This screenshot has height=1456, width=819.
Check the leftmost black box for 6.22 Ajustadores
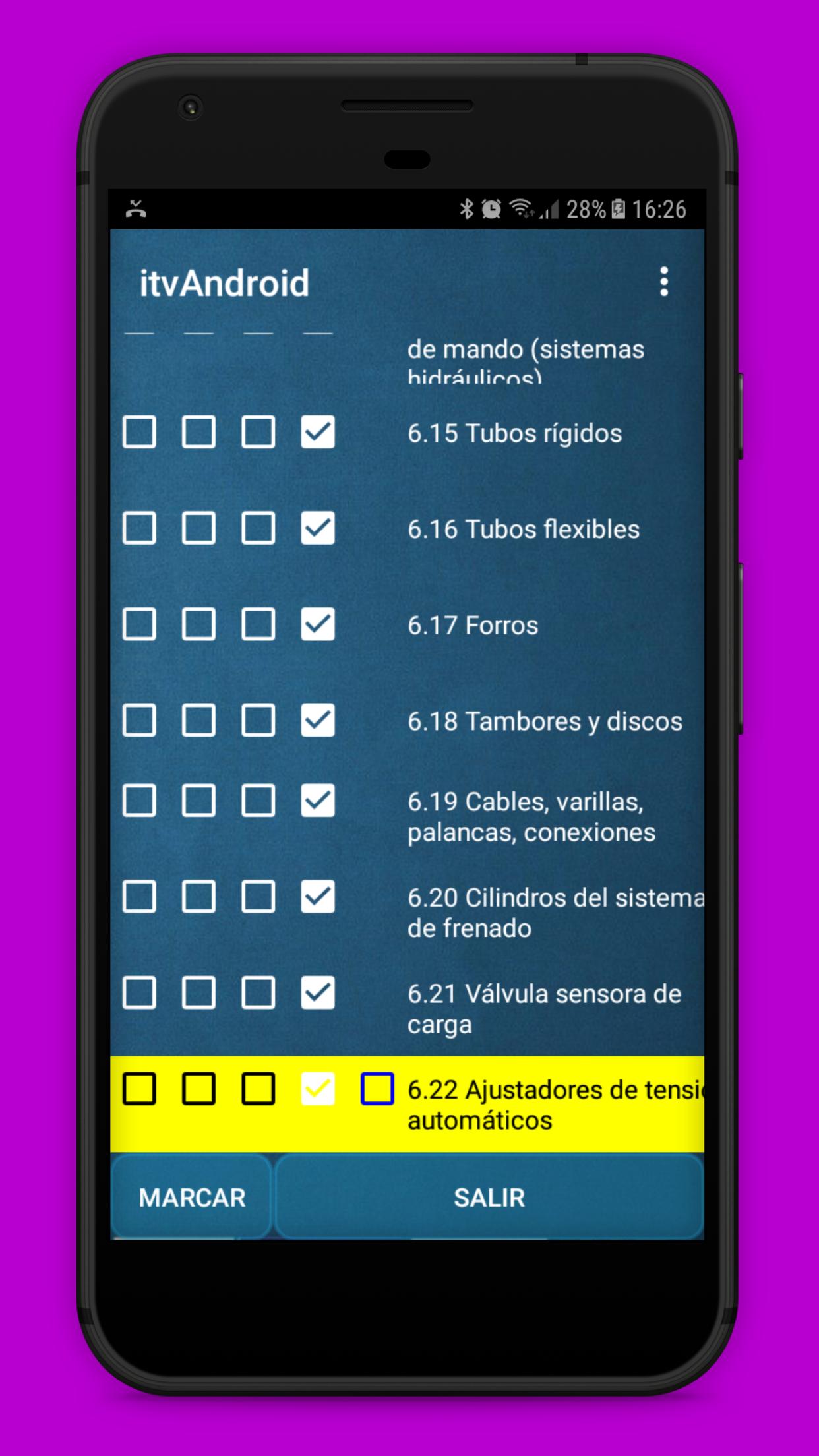(x=139, y=1089)
